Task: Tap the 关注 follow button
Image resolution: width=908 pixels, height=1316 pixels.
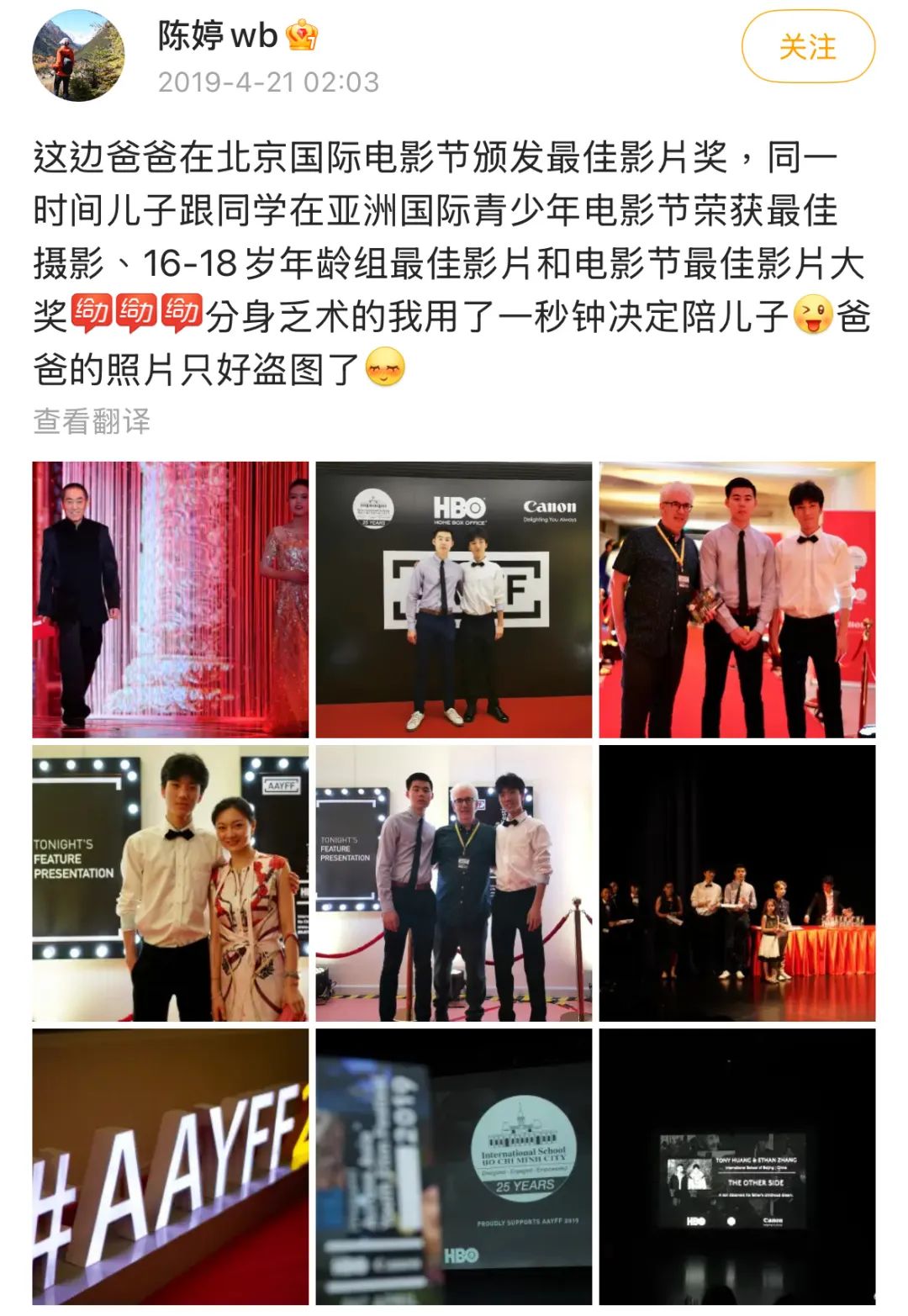Action: [807, 47]
